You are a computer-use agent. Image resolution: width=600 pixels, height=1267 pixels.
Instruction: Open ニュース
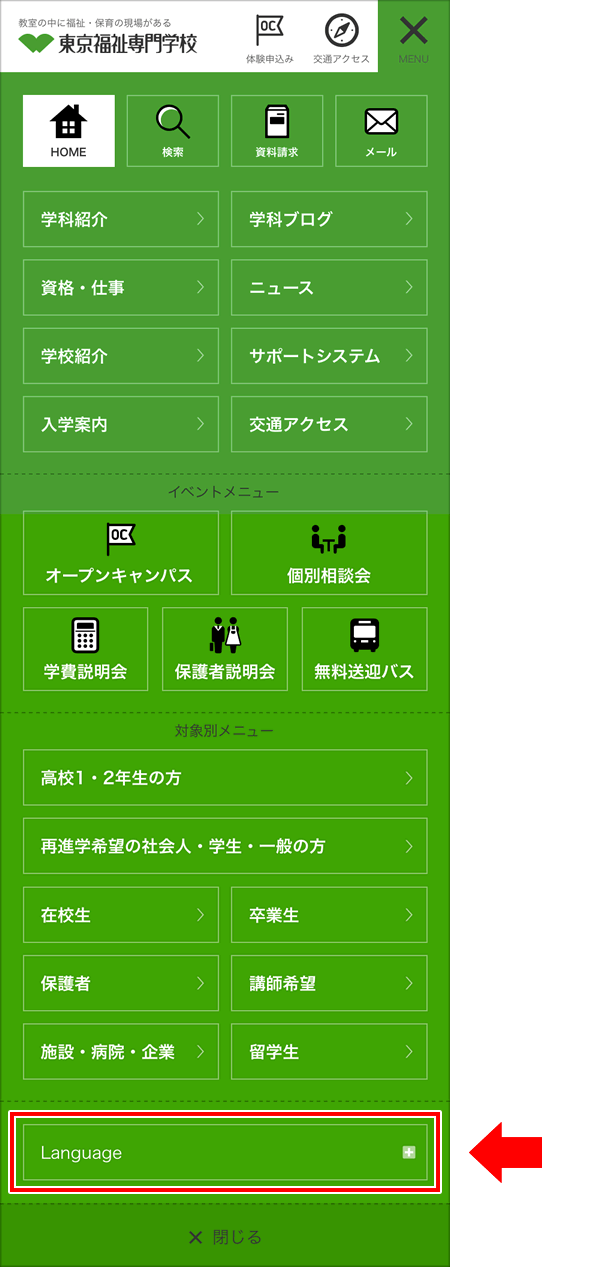point(329,288)
